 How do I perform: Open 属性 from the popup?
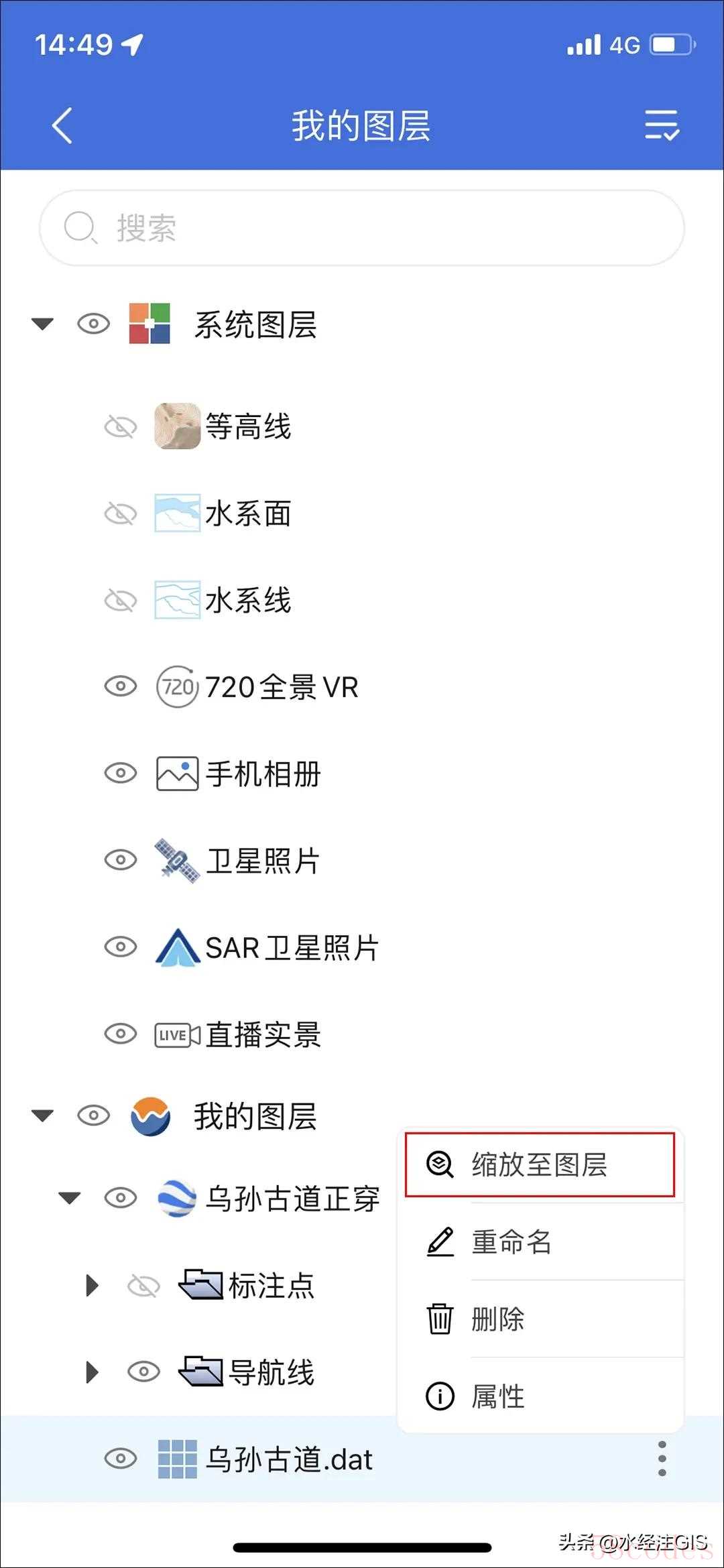click(x=540, y=1396)
